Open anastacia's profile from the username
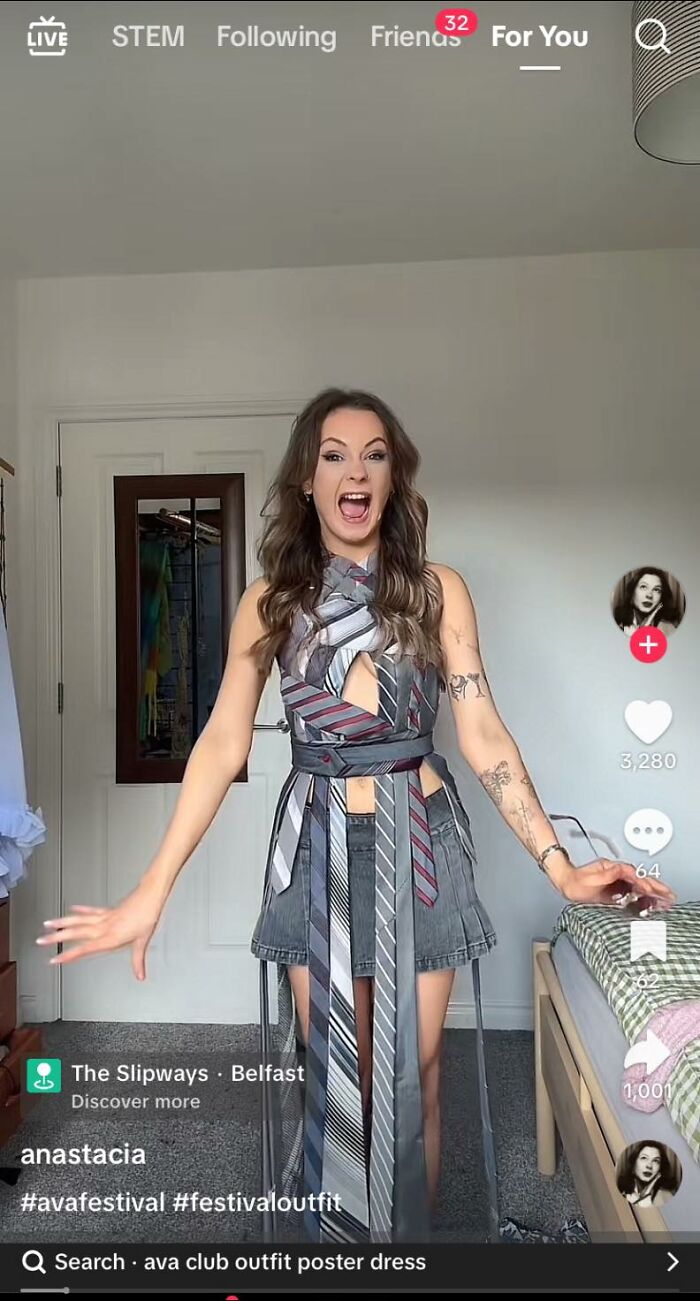 (x=83, y=1154)
